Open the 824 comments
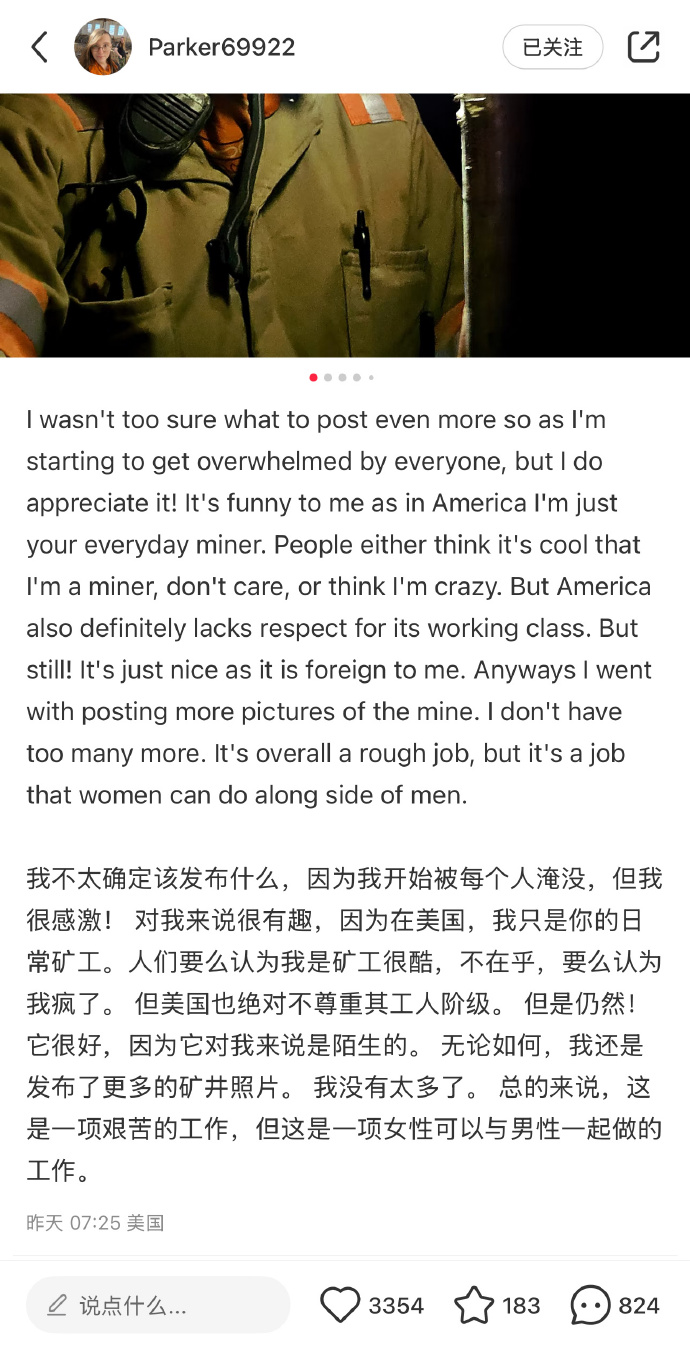This screenshot has width=690, height=1357. [590, 1305]
